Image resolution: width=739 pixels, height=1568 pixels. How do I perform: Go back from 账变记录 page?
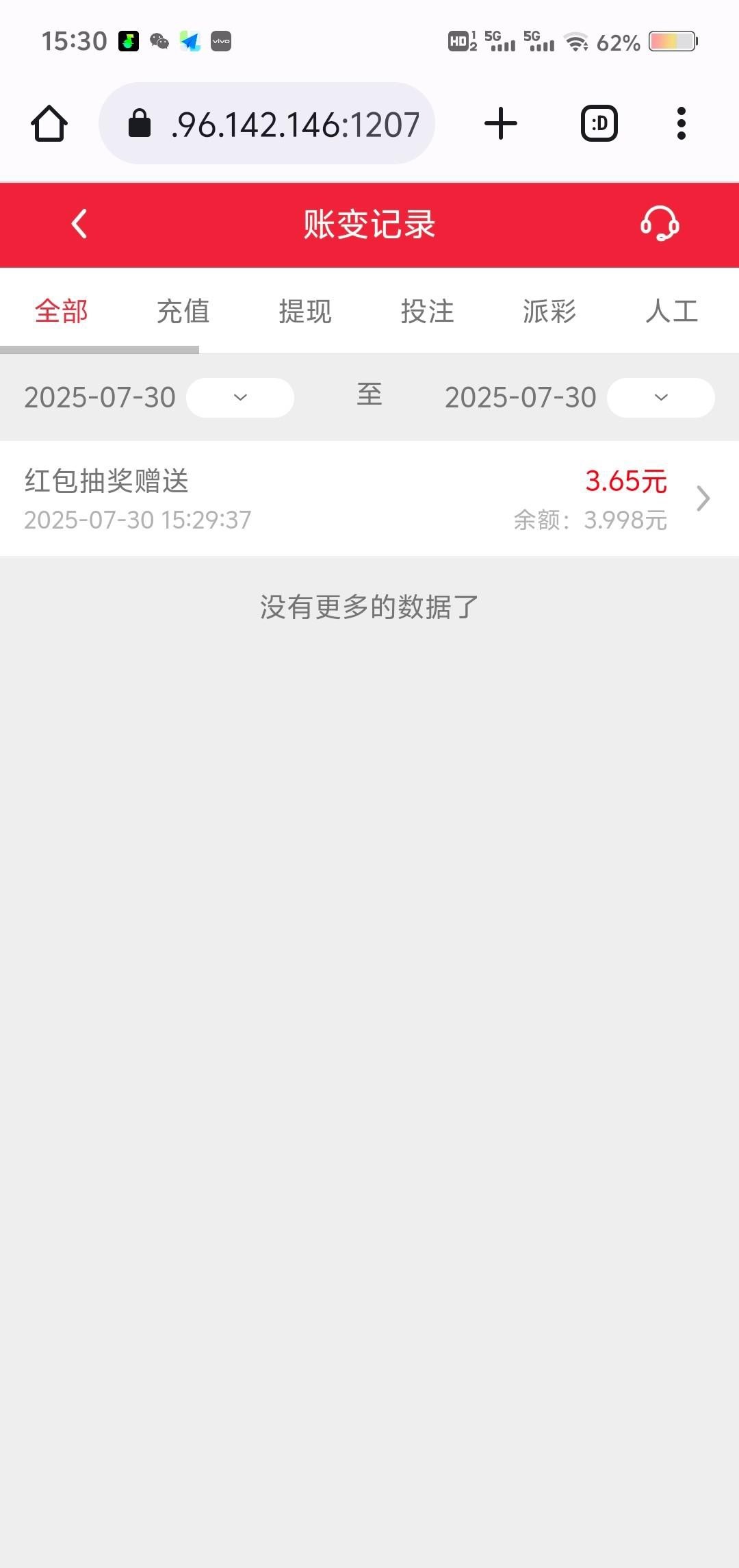pyautogui.click(x=79, y=224)
